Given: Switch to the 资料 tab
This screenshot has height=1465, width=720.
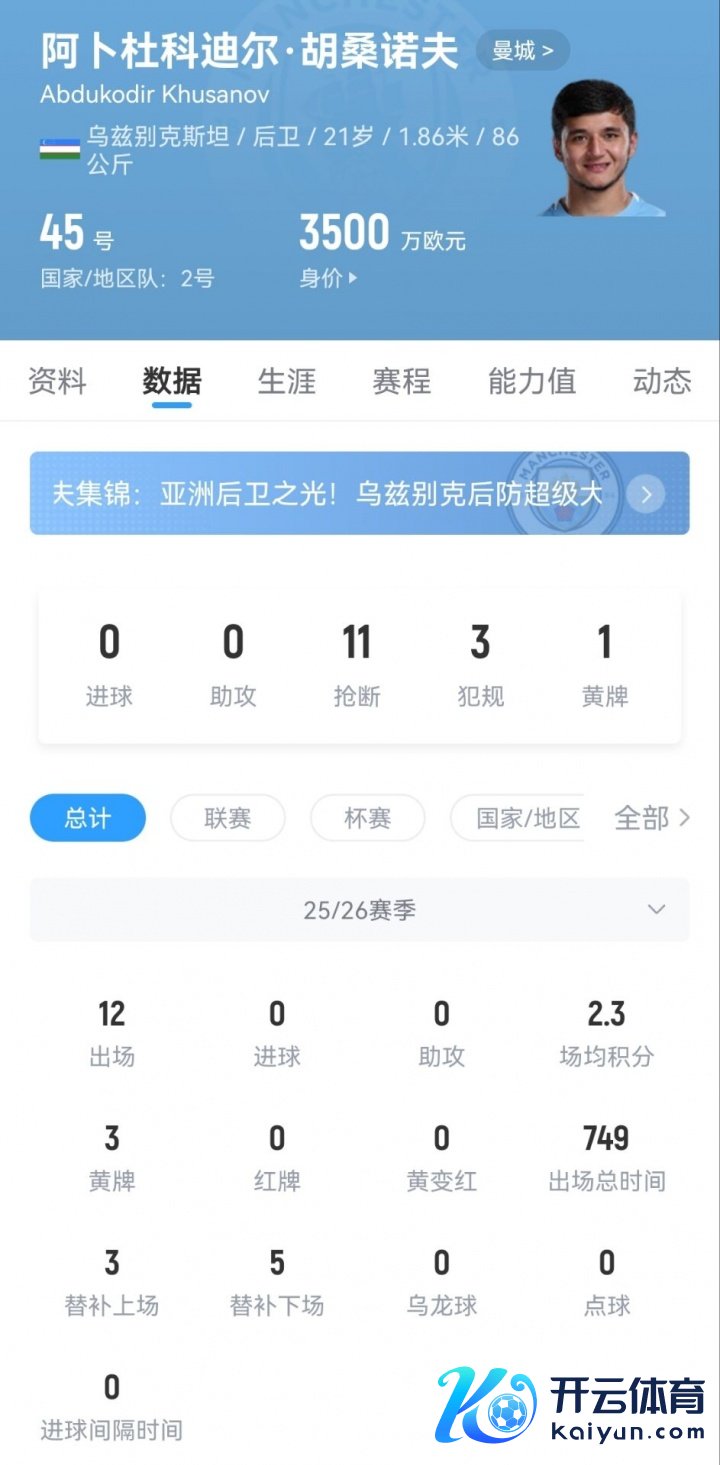Looking at the screenshot, I should [57, 381].
